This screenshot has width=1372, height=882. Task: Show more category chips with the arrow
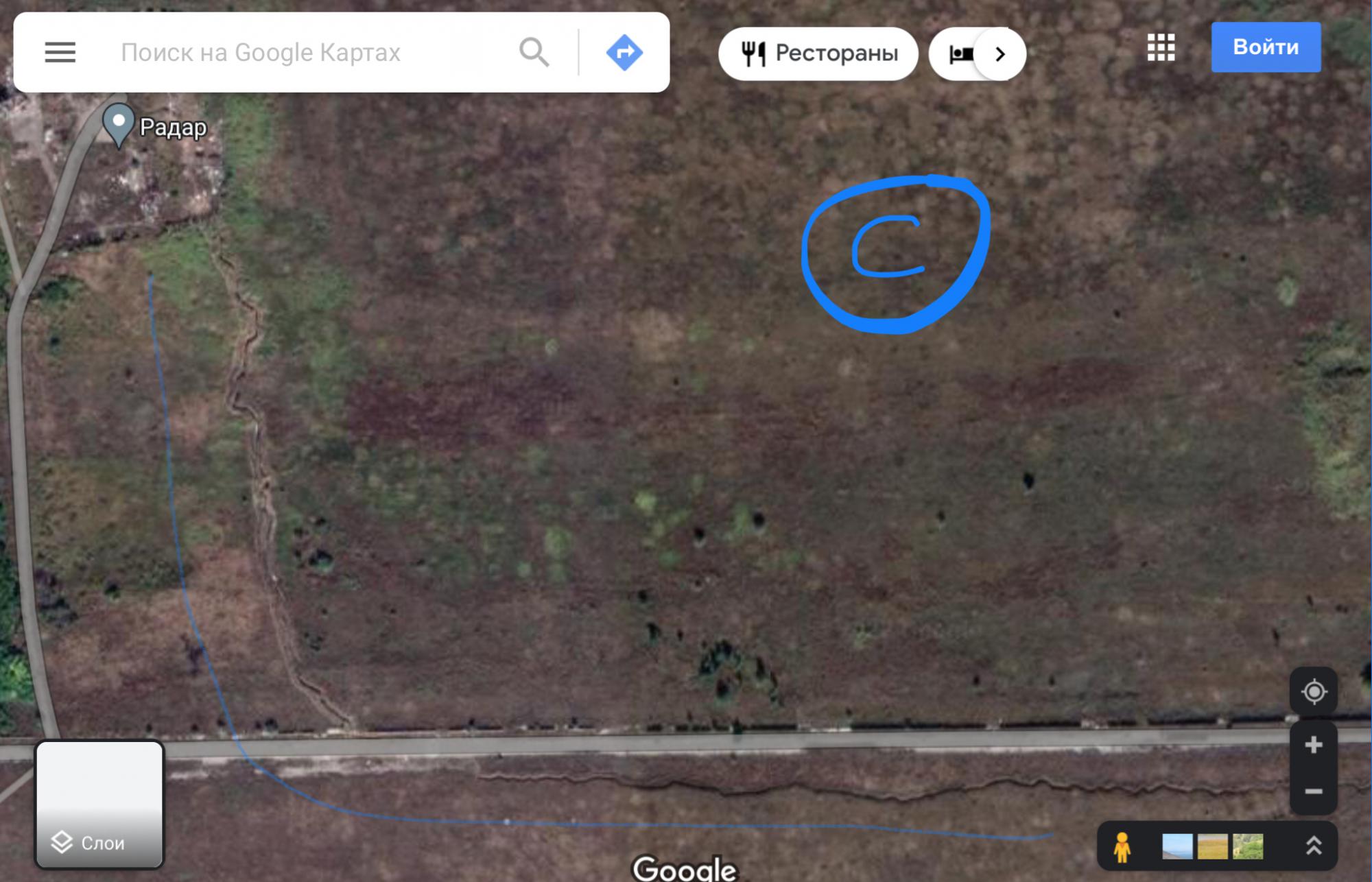[x=1000, y=53]
